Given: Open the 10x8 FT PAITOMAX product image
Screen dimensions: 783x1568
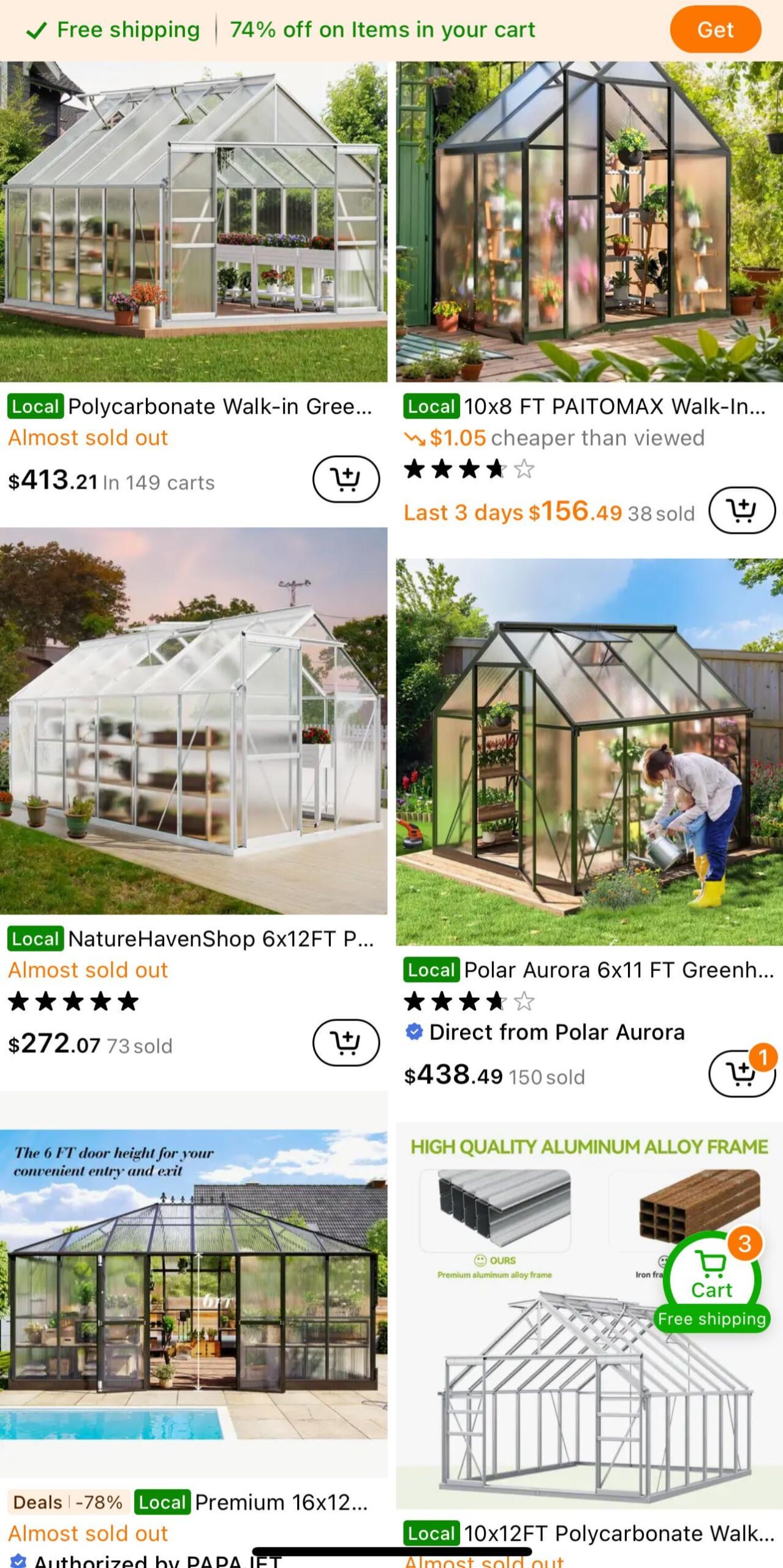Looking at the screenshot, I should click(589, 222).
